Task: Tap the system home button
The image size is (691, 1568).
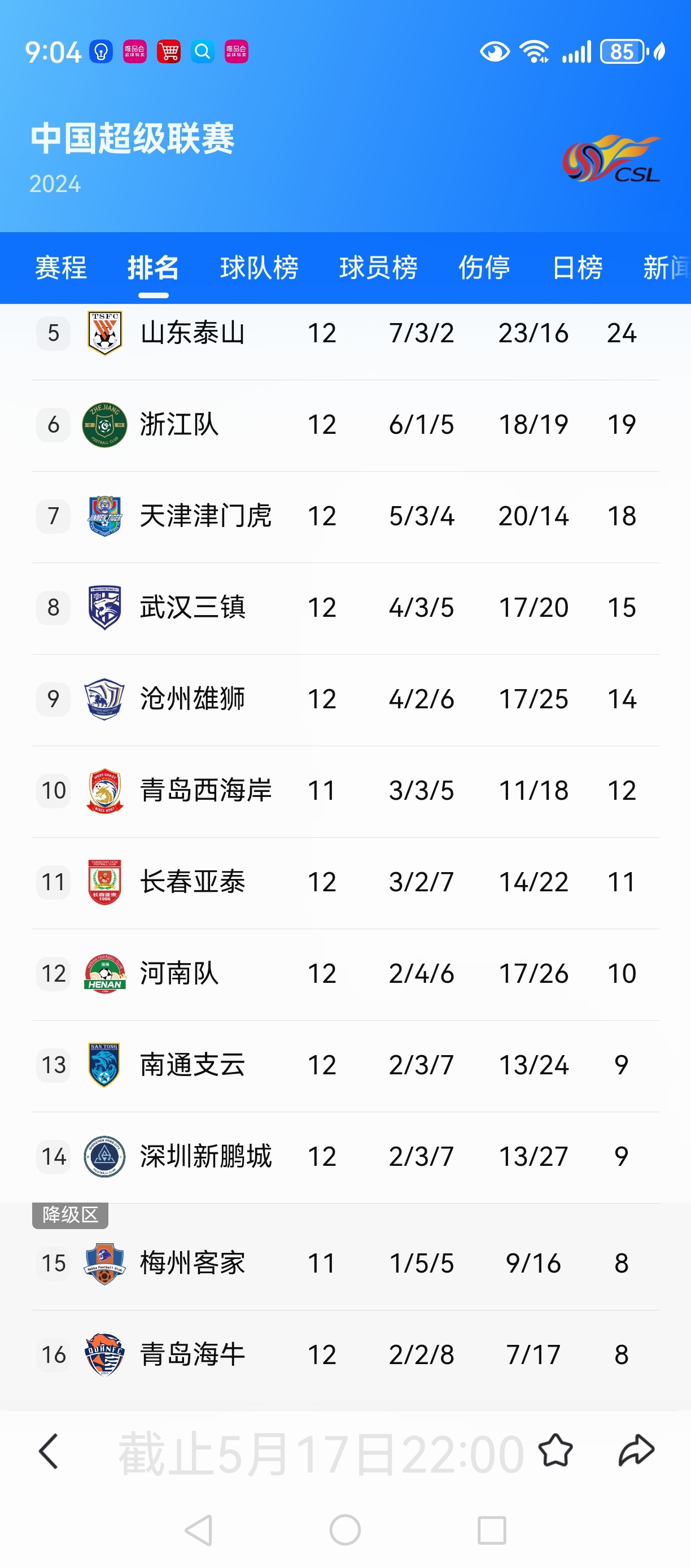Action: (345, 1530)
